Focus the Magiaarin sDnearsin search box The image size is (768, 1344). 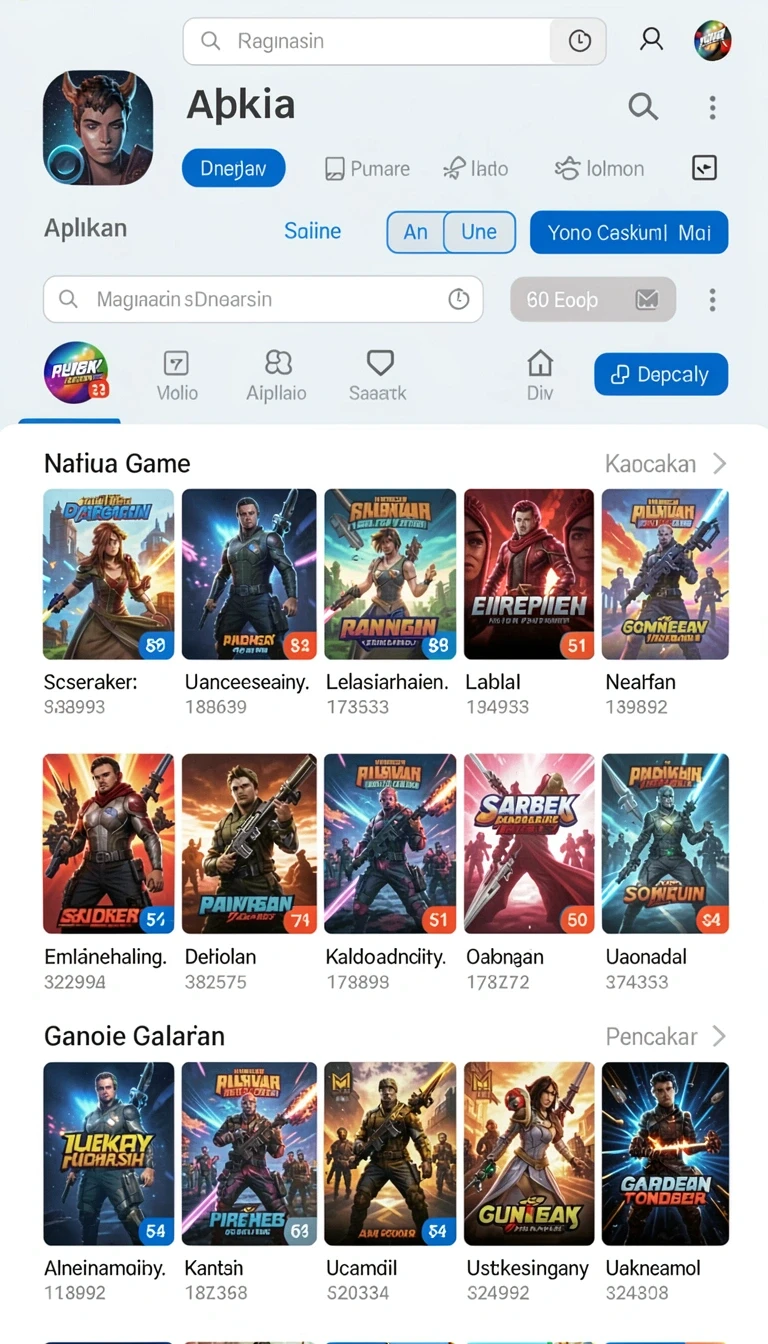click(263, 299)
